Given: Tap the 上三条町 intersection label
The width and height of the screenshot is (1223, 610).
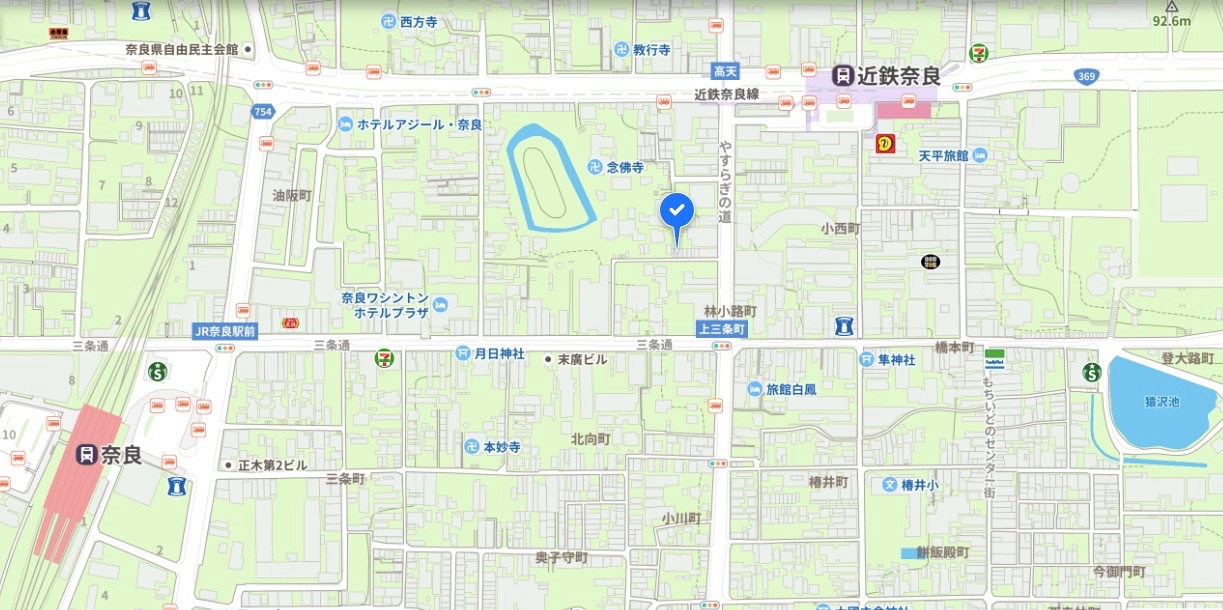Looking at the screenshot, I should point(720,329).
